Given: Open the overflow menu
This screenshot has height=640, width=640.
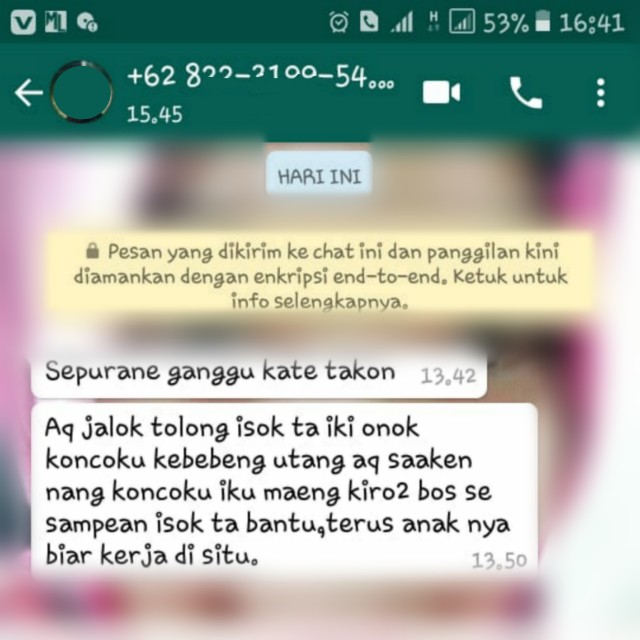Looking at the screenshot, I should tap(600, 93).
